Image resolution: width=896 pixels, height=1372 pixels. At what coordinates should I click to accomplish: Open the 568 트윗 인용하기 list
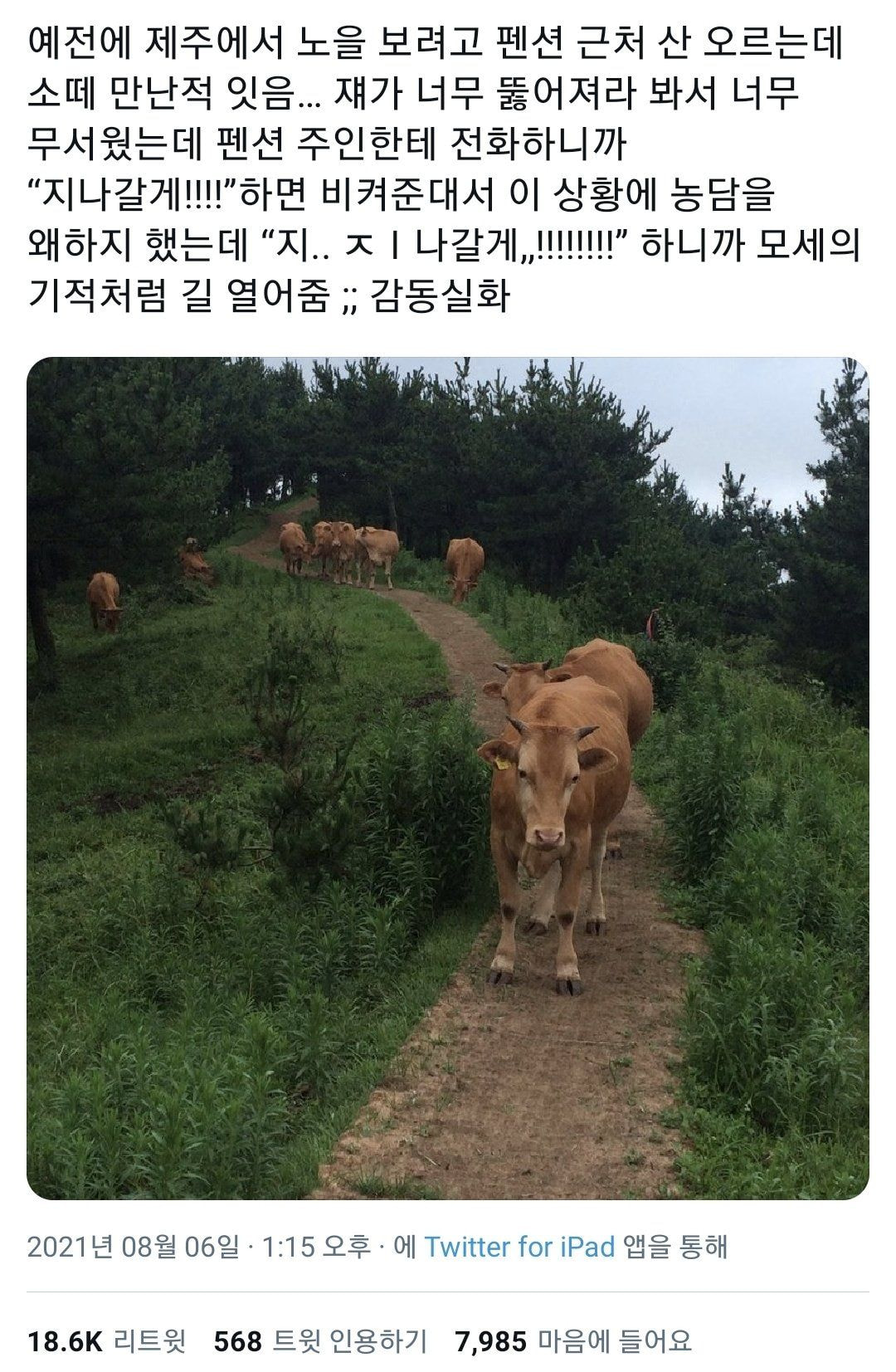320,1340
